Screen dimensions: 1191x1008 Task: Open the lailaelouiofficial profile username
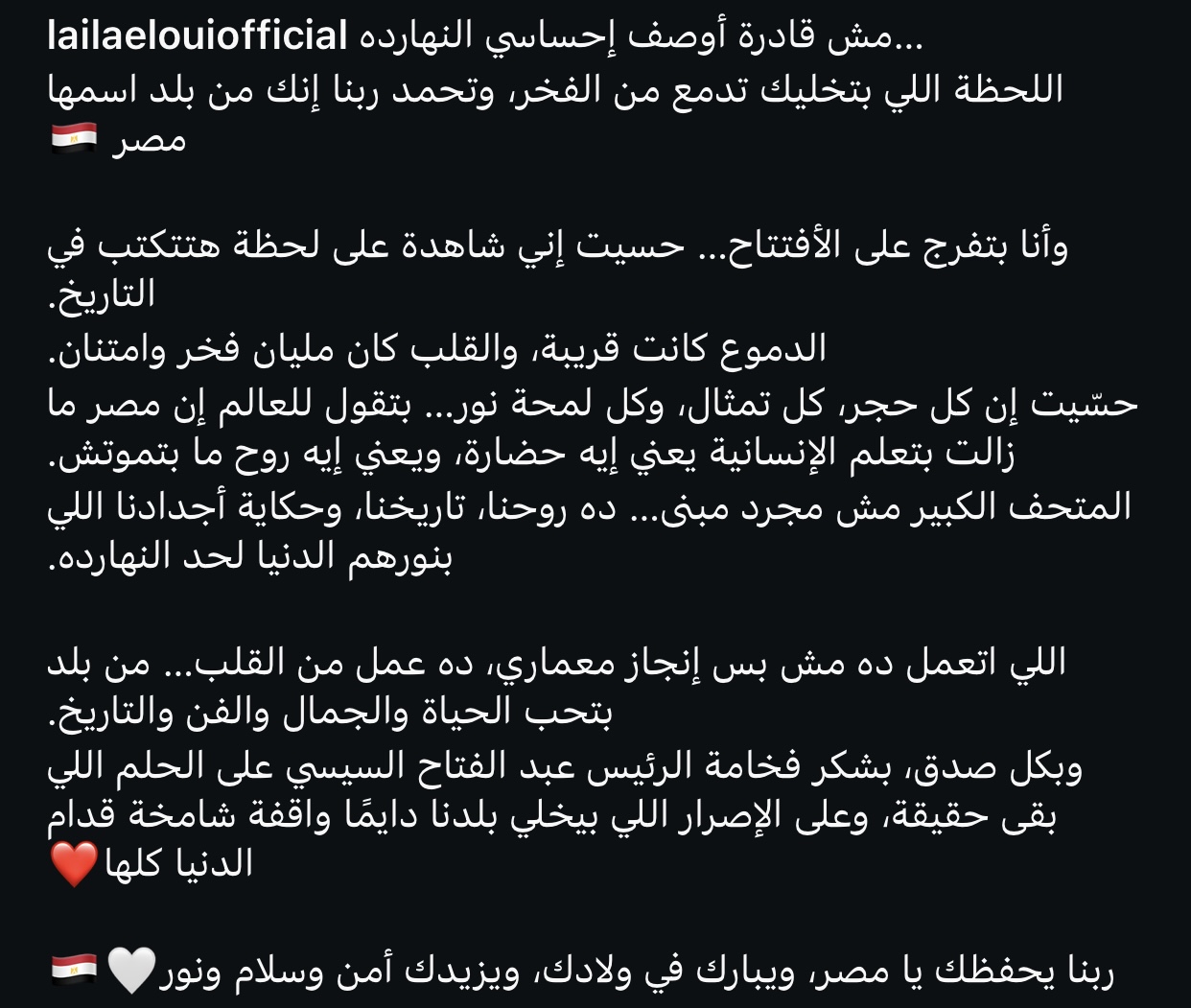point(198,36)
